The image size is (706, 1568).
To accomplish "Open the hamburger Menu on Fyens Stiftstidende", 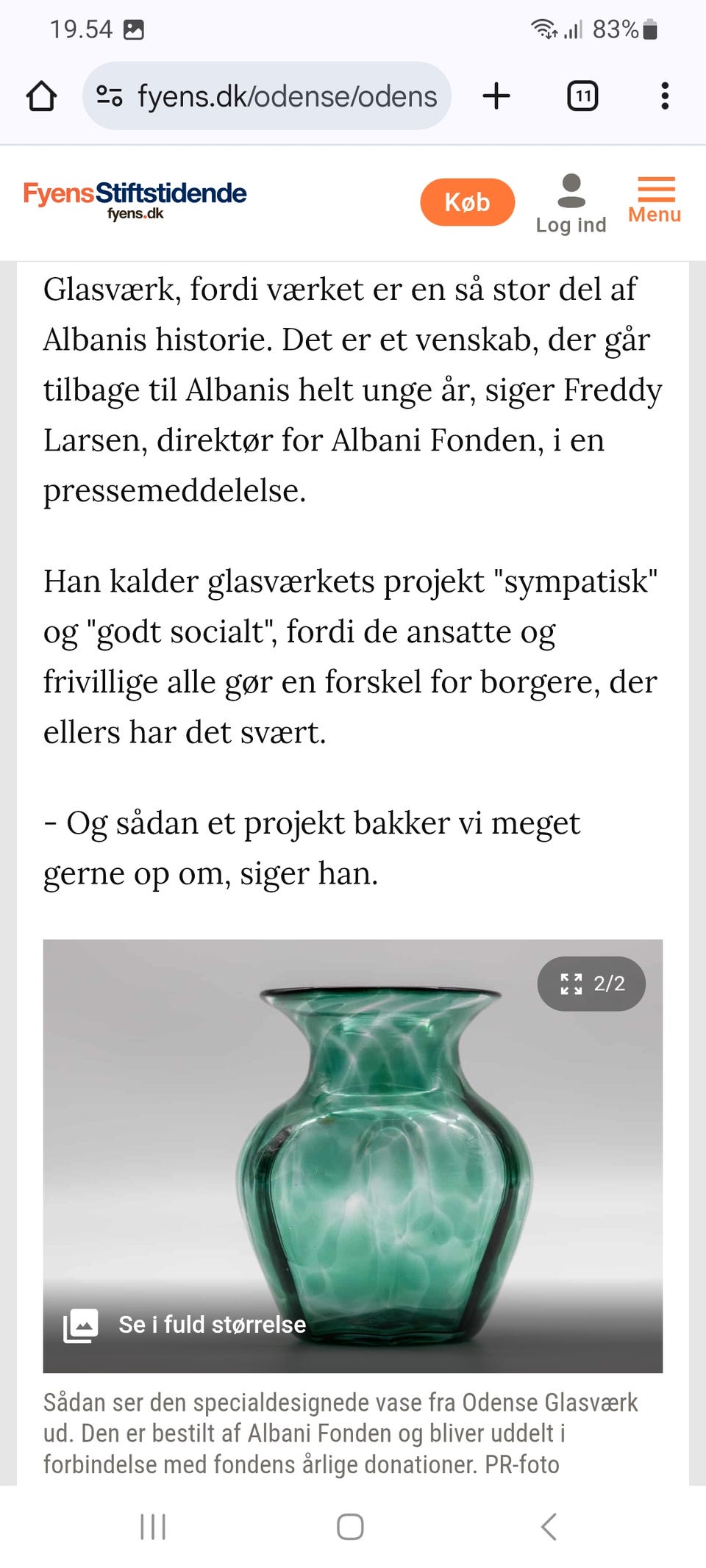I will coord(654,190).
